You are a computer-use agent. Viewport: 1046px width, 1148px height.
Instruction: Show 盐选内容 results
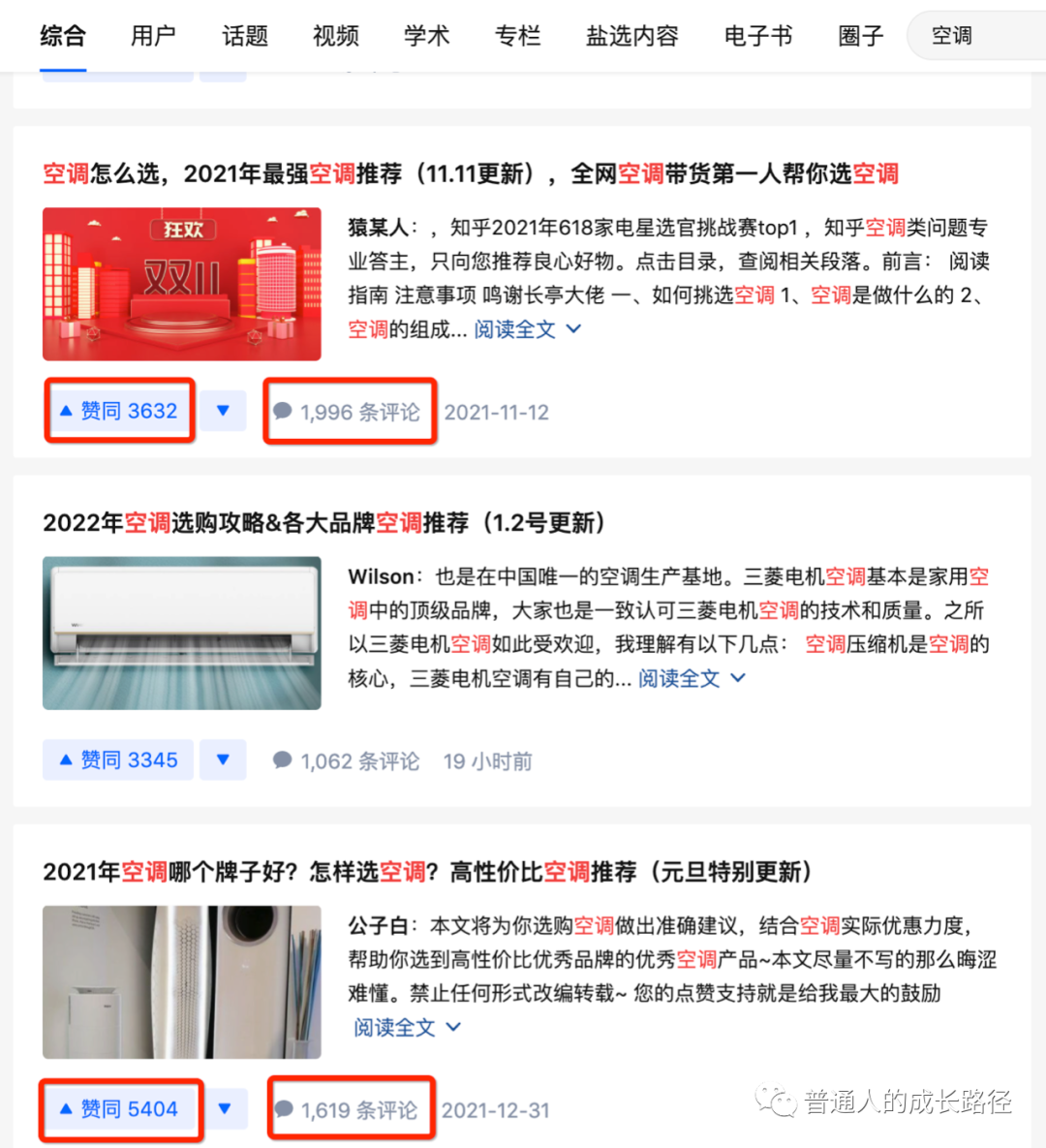point(631,37)
